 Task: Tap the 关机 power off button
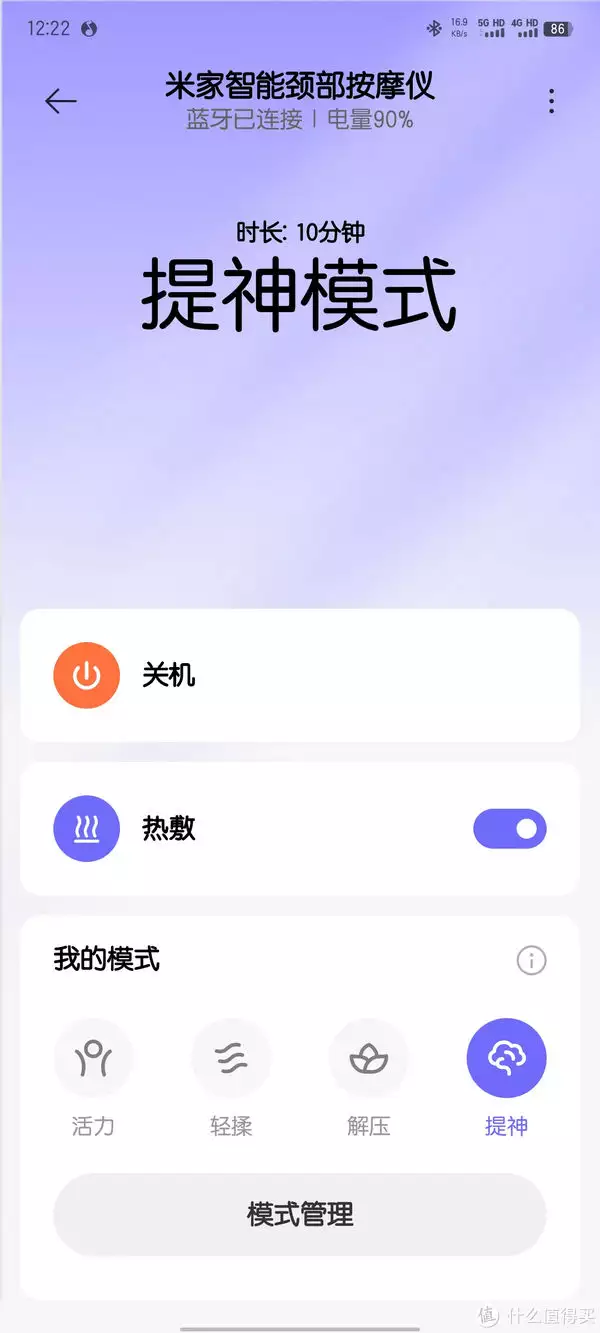[87, 675]
